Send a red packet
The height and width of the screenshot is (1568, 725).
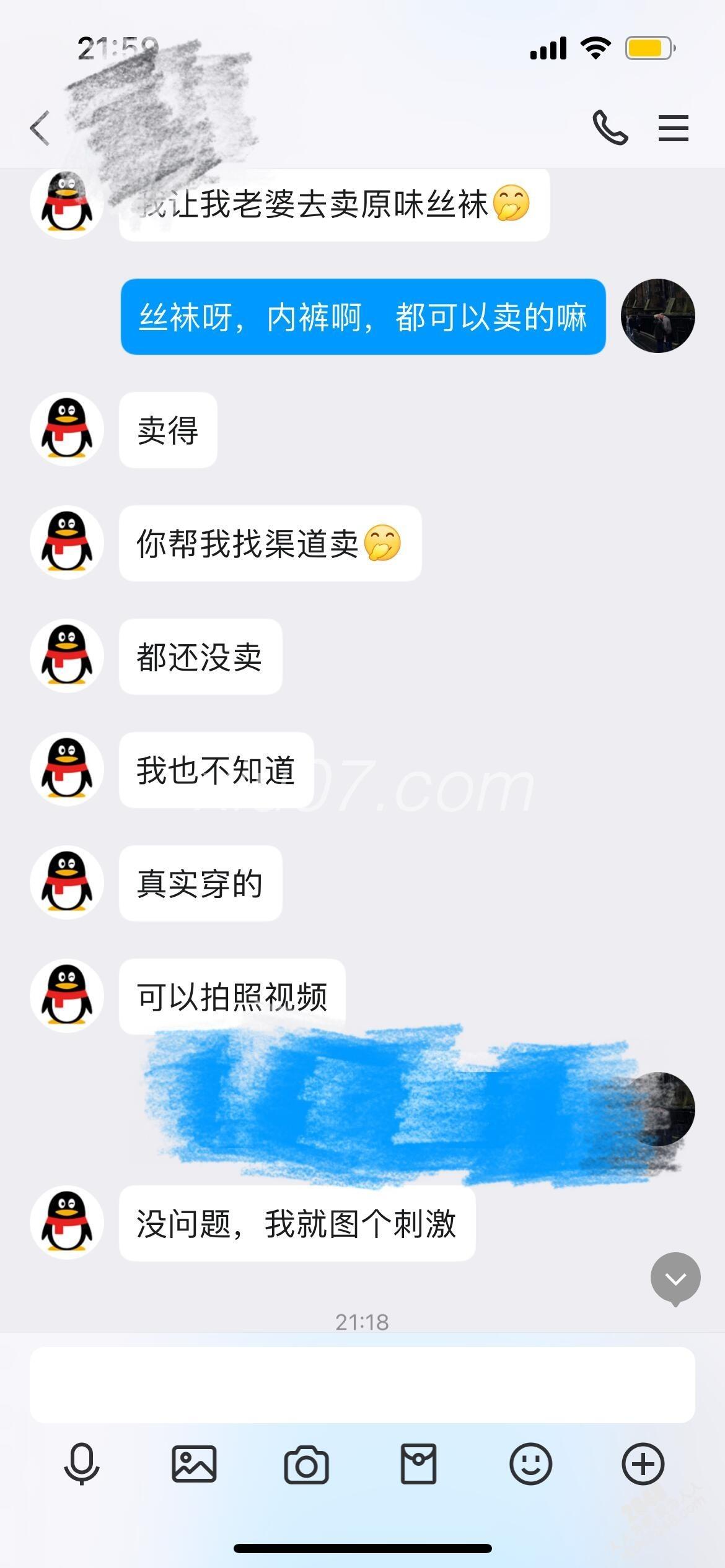[418, 1464]
